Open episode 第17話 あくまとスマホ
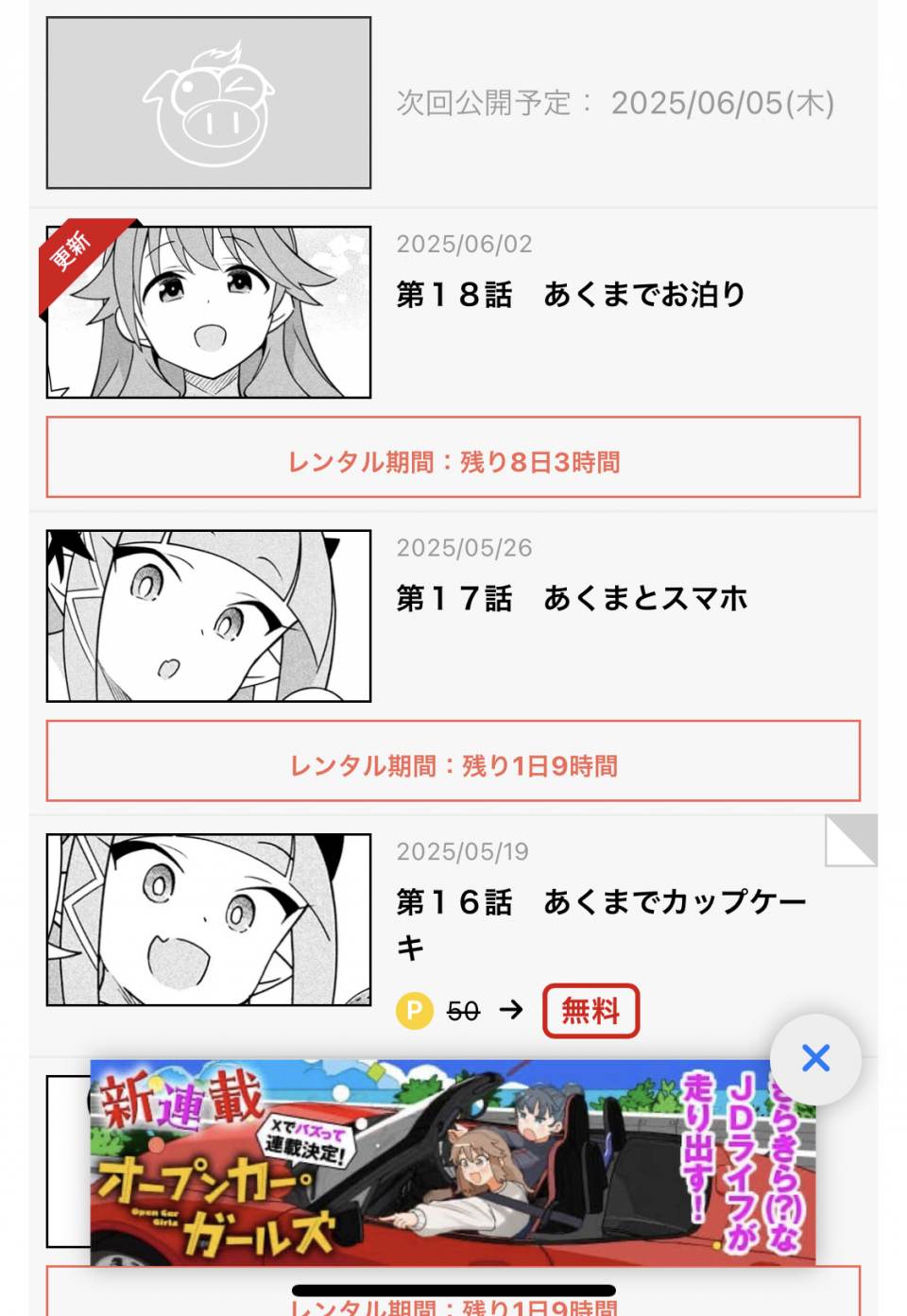Image resolution: width=907 pixels, height=1316 pixels. tap(571, 598)
